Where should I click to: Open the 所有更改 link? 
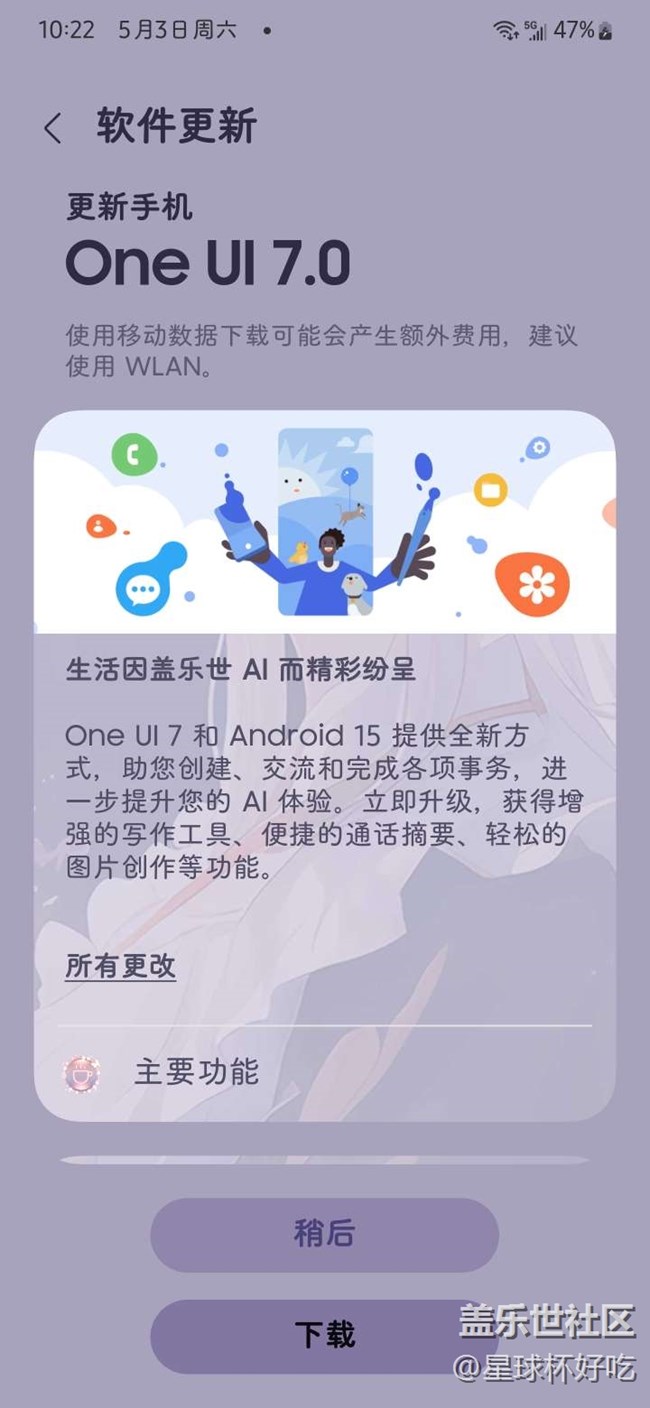pyautogui.click(x=120, y=965)
